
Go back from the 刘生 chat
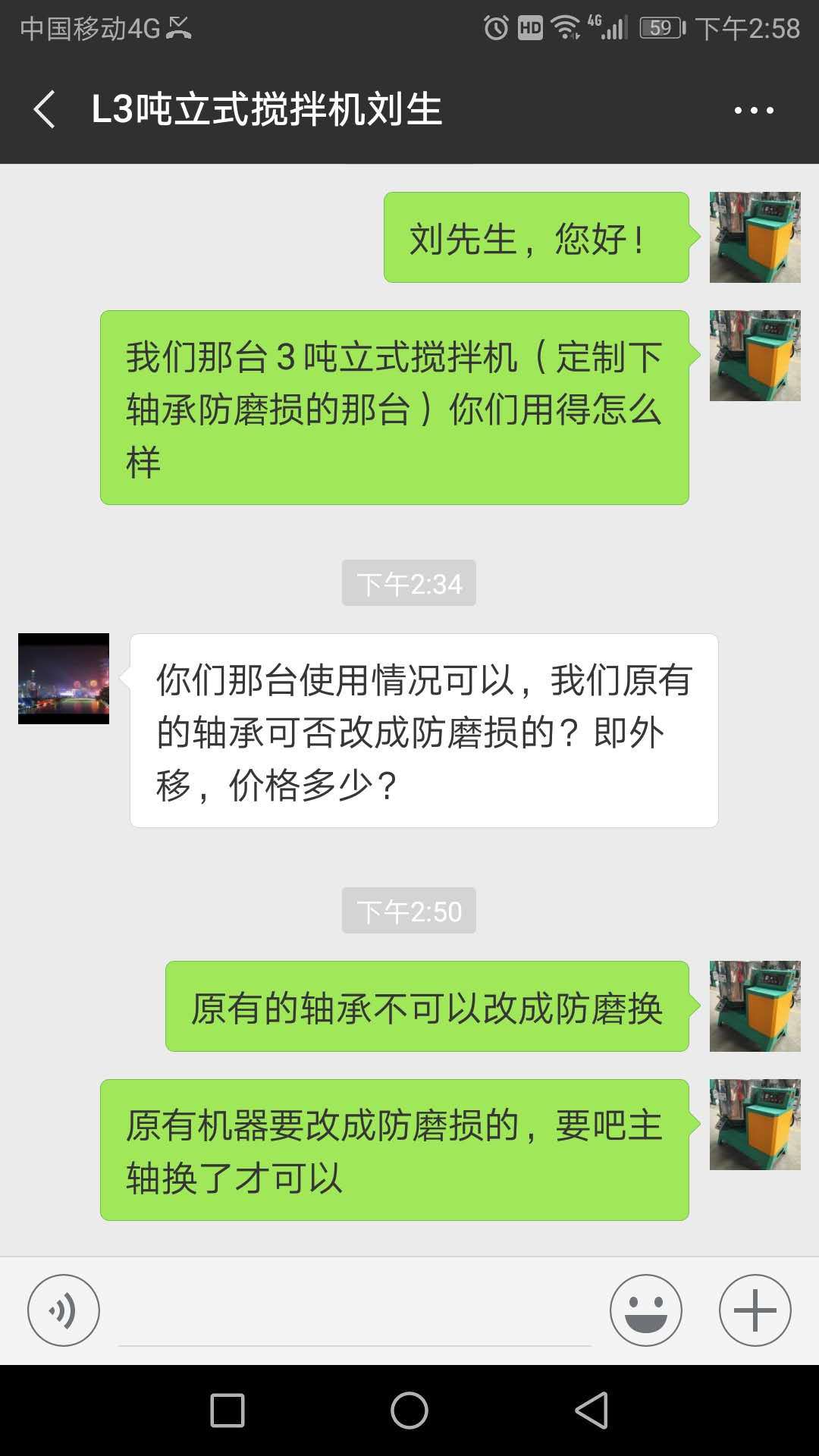pyautogui.click(x=44, y=109)
